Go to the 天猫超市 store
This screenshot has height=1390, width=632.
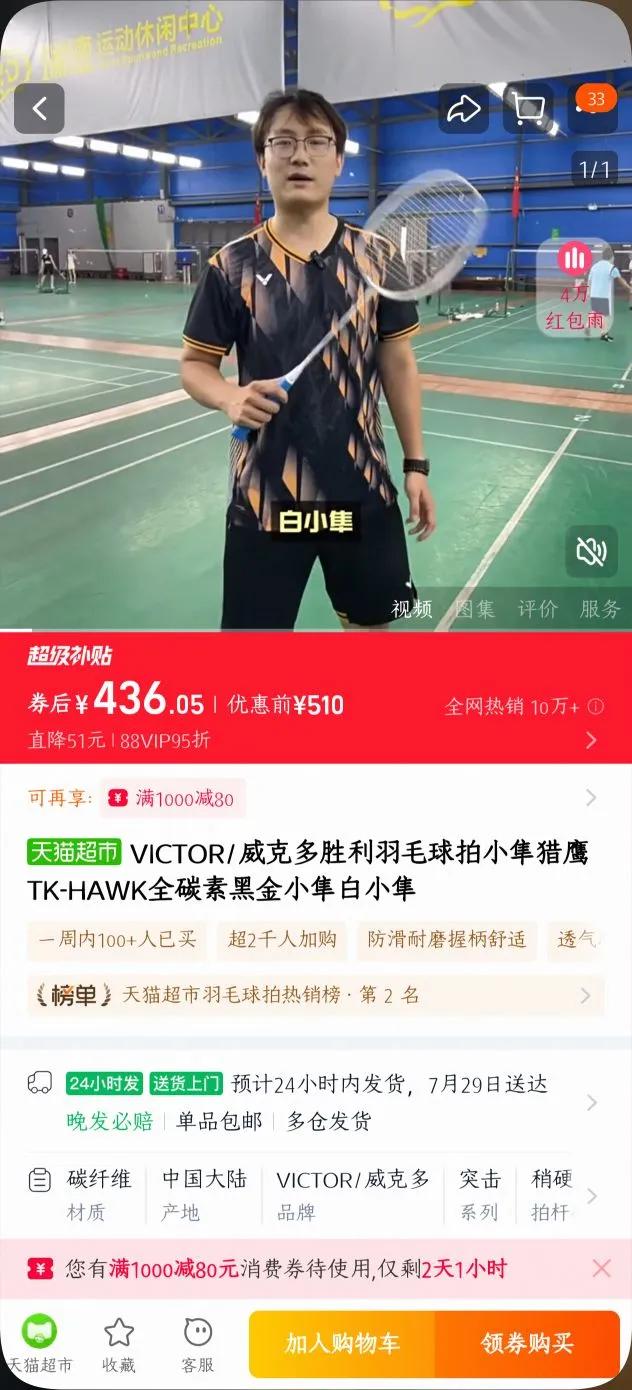tap(40, 1344)
